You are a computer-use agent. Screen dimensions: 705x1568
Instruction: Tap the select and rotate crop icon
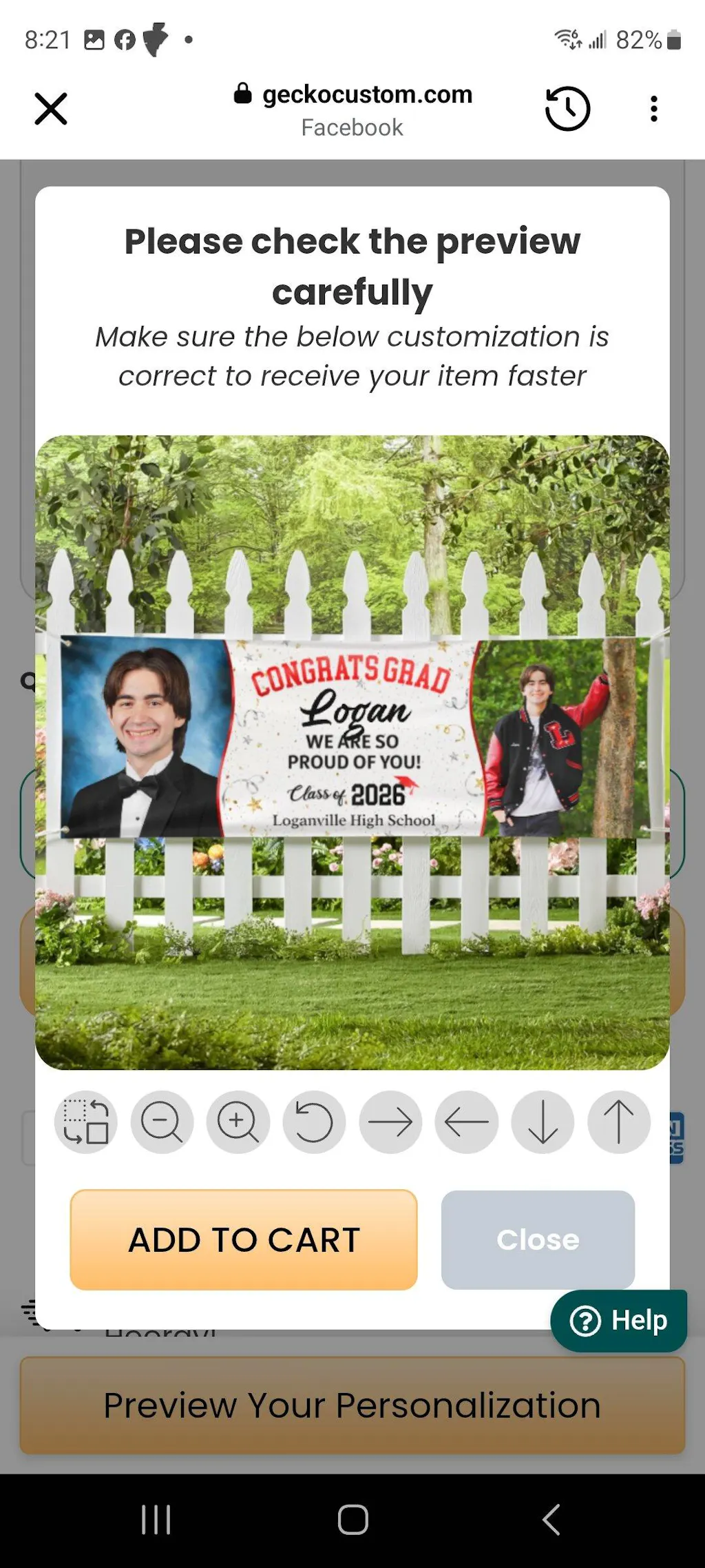(86, 1122)
